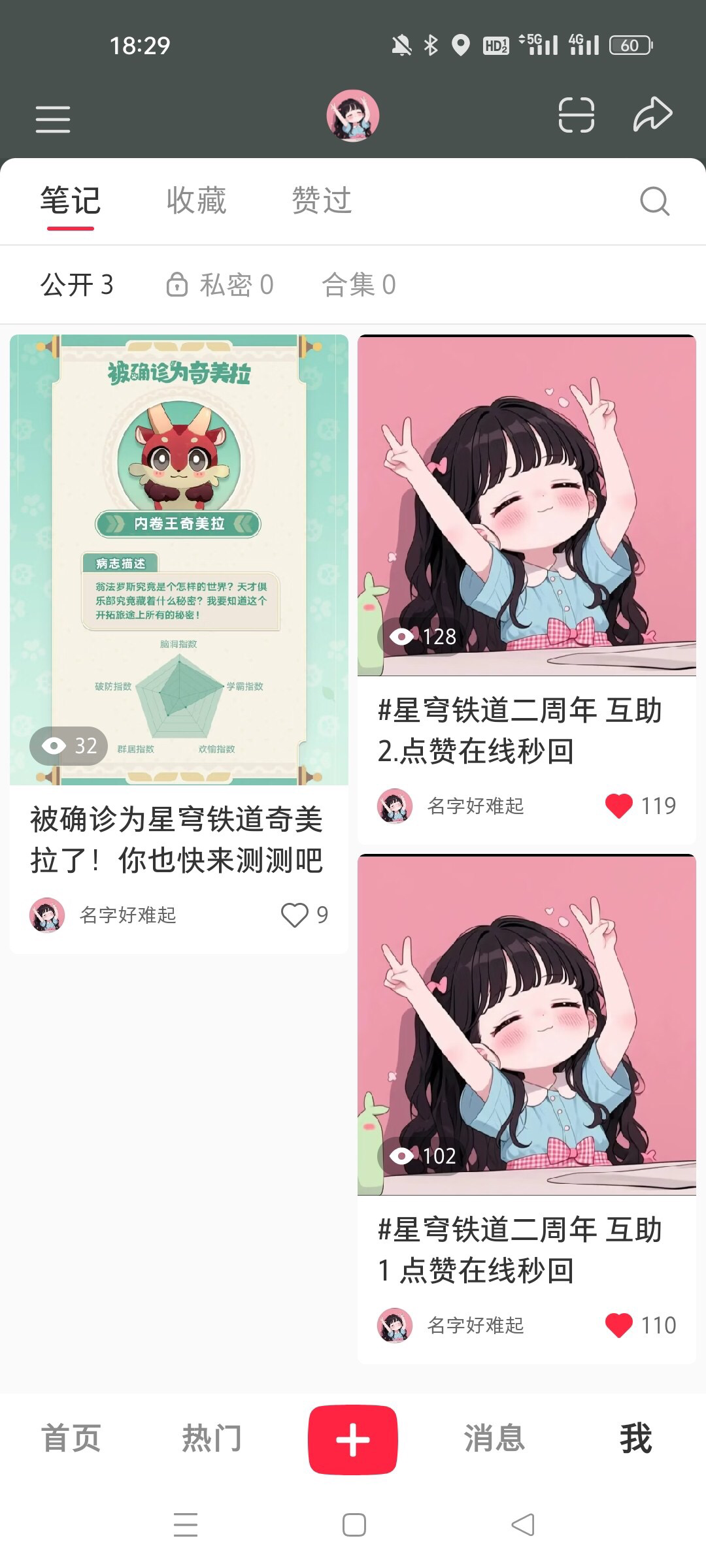
Task: Open the 消息 tab
Action: (x=494, y=1439)
